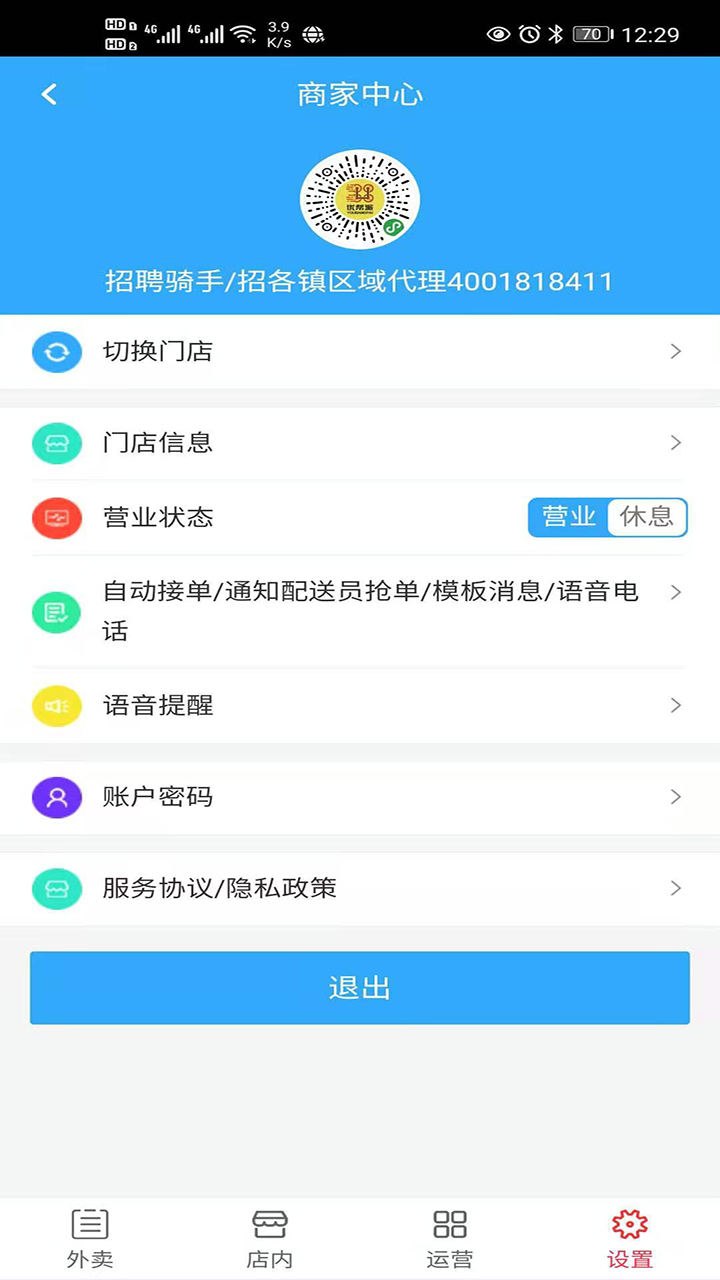Image resolution: width=720 pixels, height=1280 pixels.
Task: Open 语音提醒 voice reminder settings
Action: (x=358, y=705)
